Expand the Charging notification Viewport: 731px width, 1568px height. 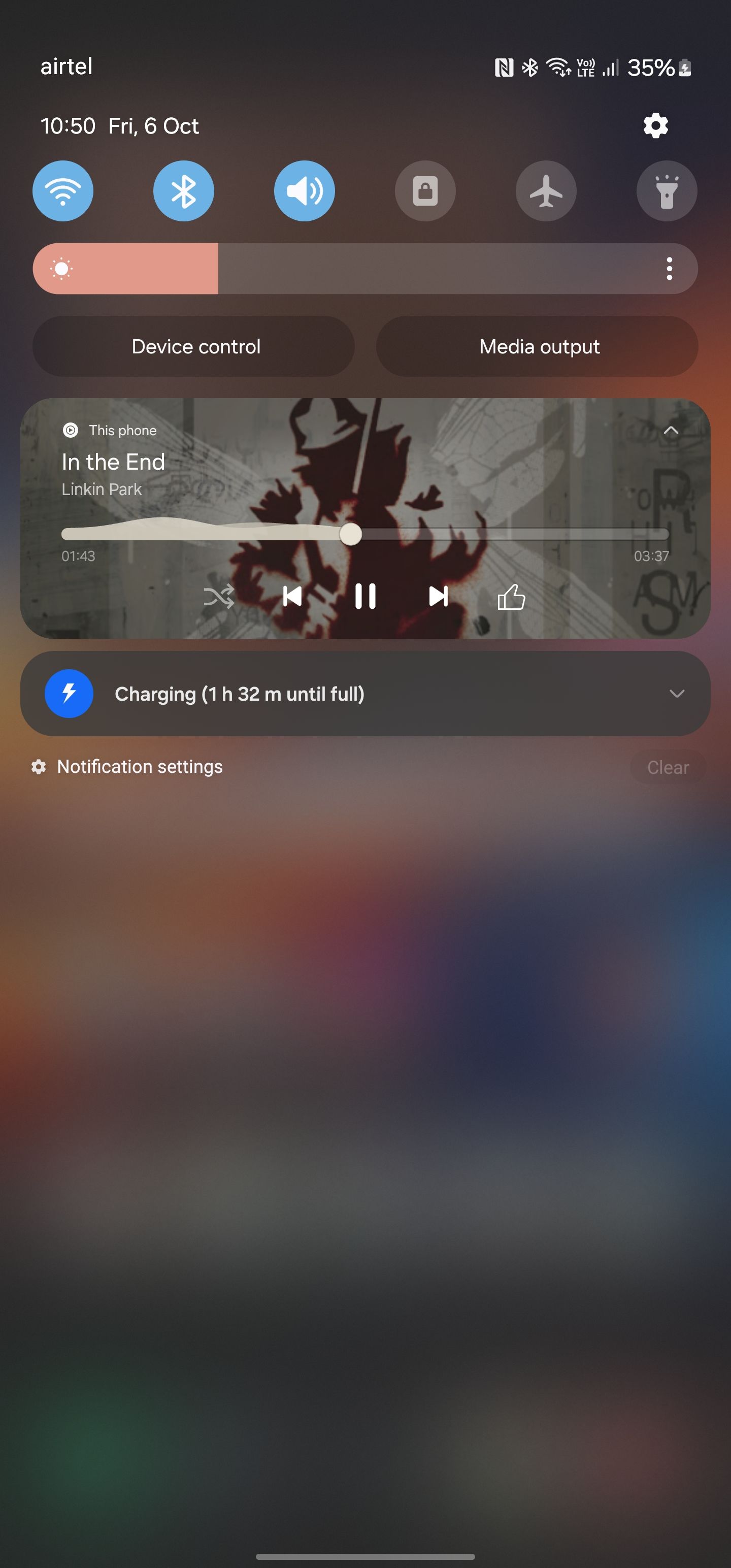click(x=676, y=694)
